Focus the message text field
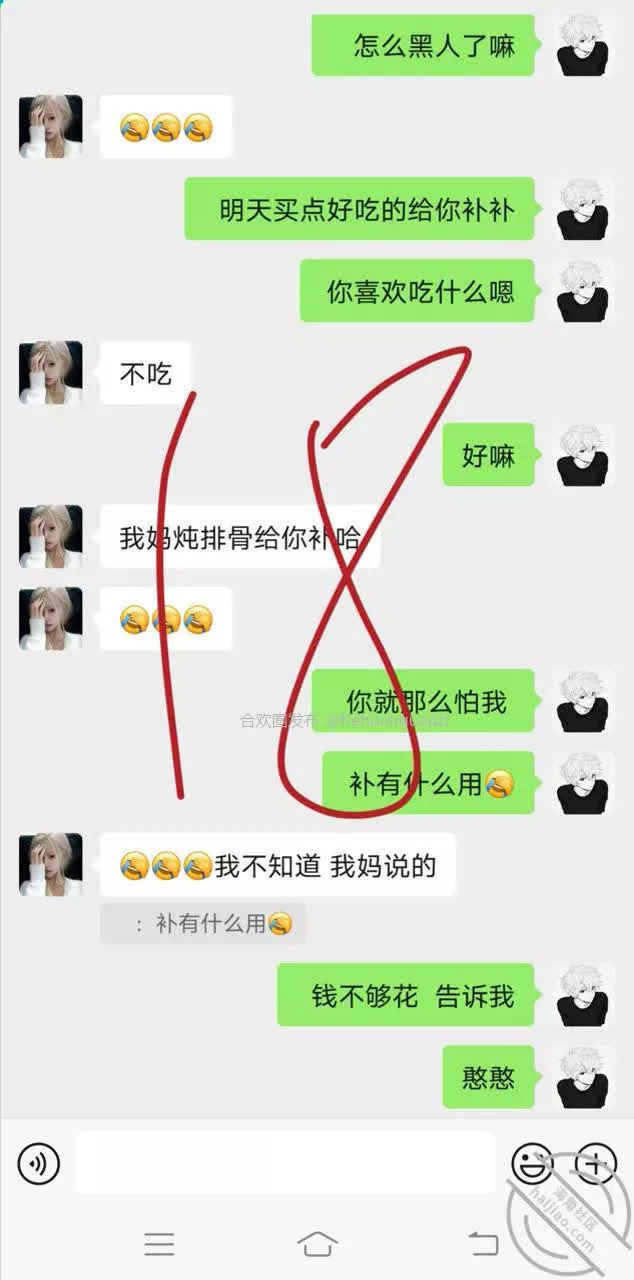 click(285, 1163)
